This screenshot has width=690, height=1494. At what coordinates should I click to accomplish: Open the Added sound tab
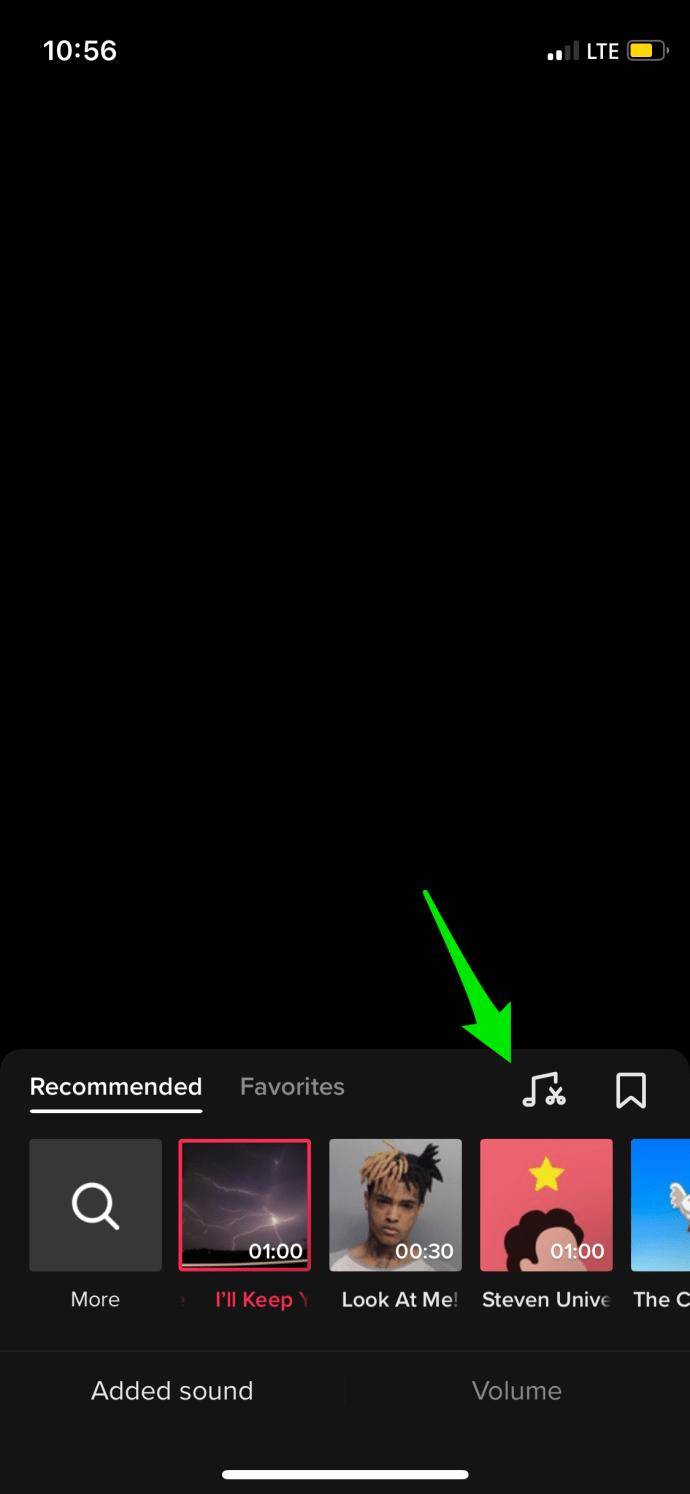172,1391
